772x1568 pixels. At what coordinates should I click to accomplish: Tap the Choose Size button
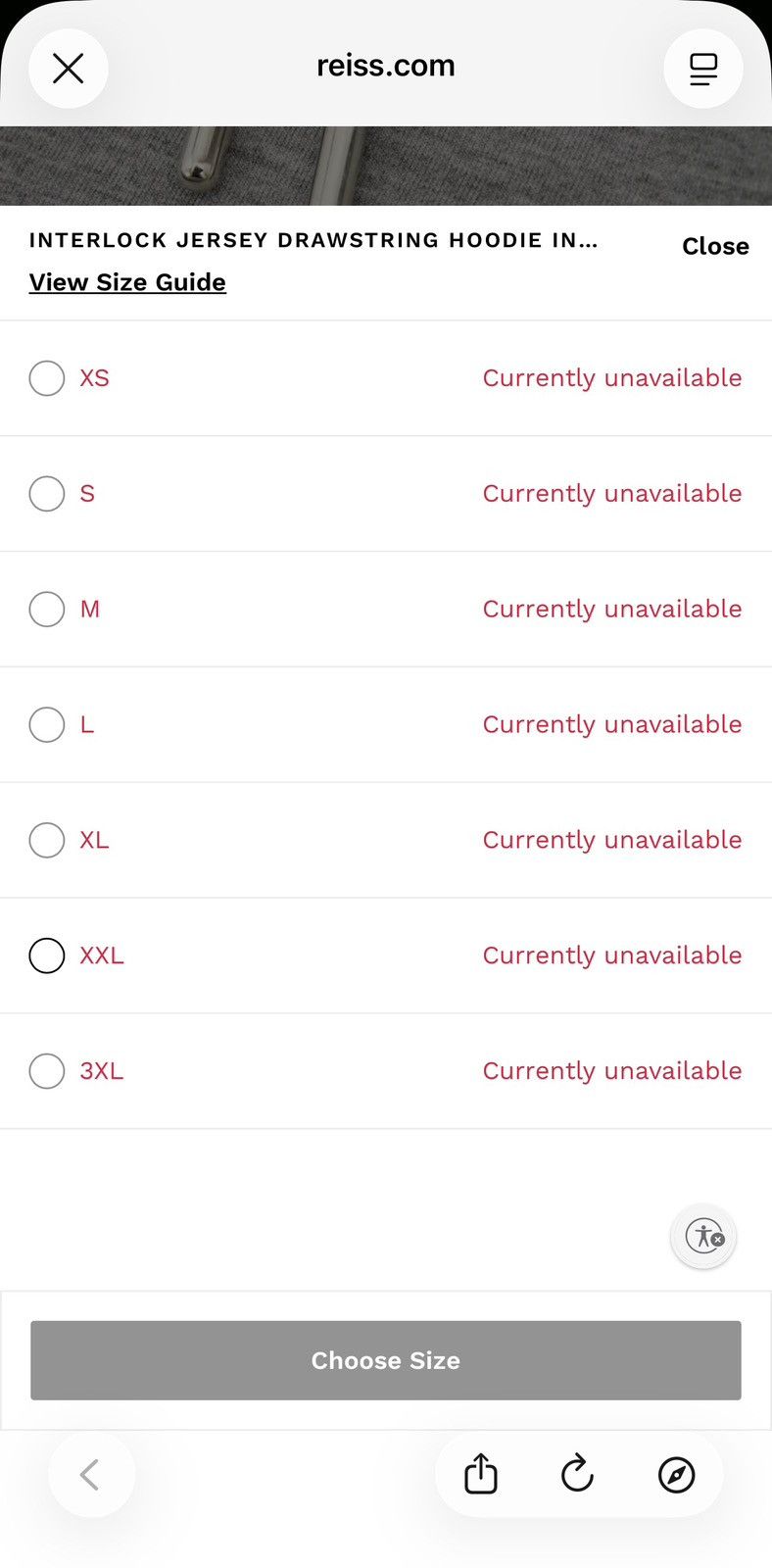pos(386,1360)
